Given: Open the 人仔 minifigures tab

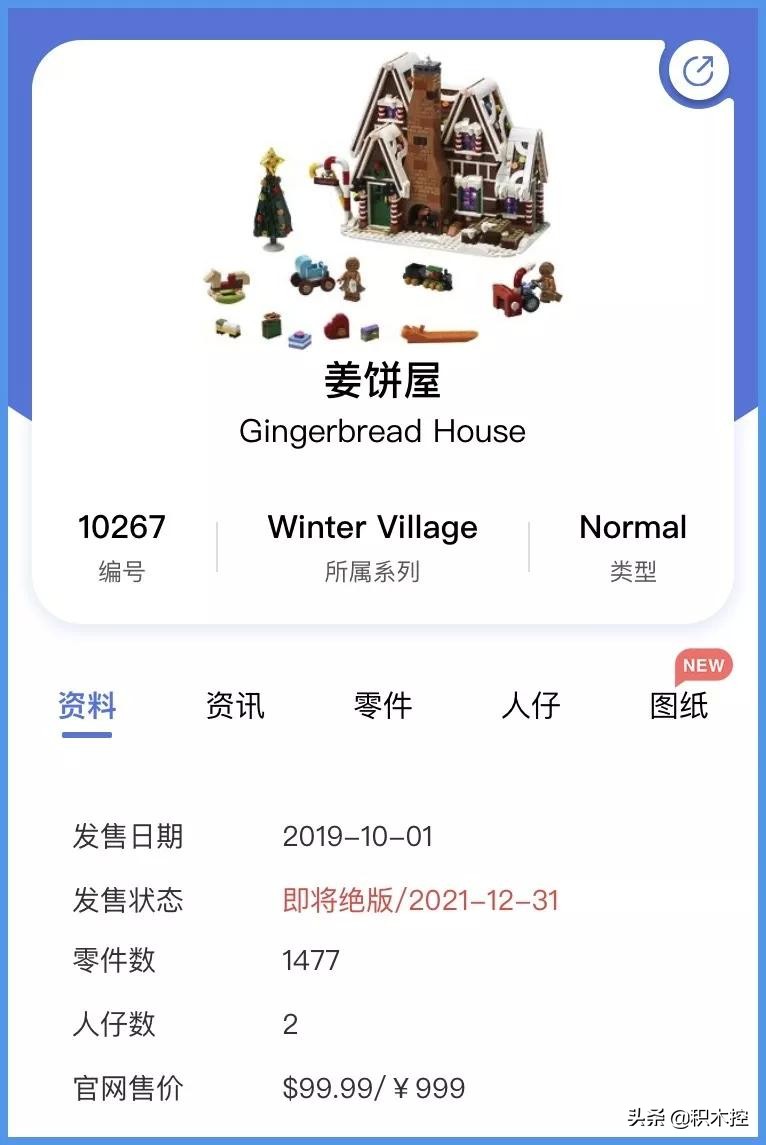Looking at the screenshot, I should point(531,707).
